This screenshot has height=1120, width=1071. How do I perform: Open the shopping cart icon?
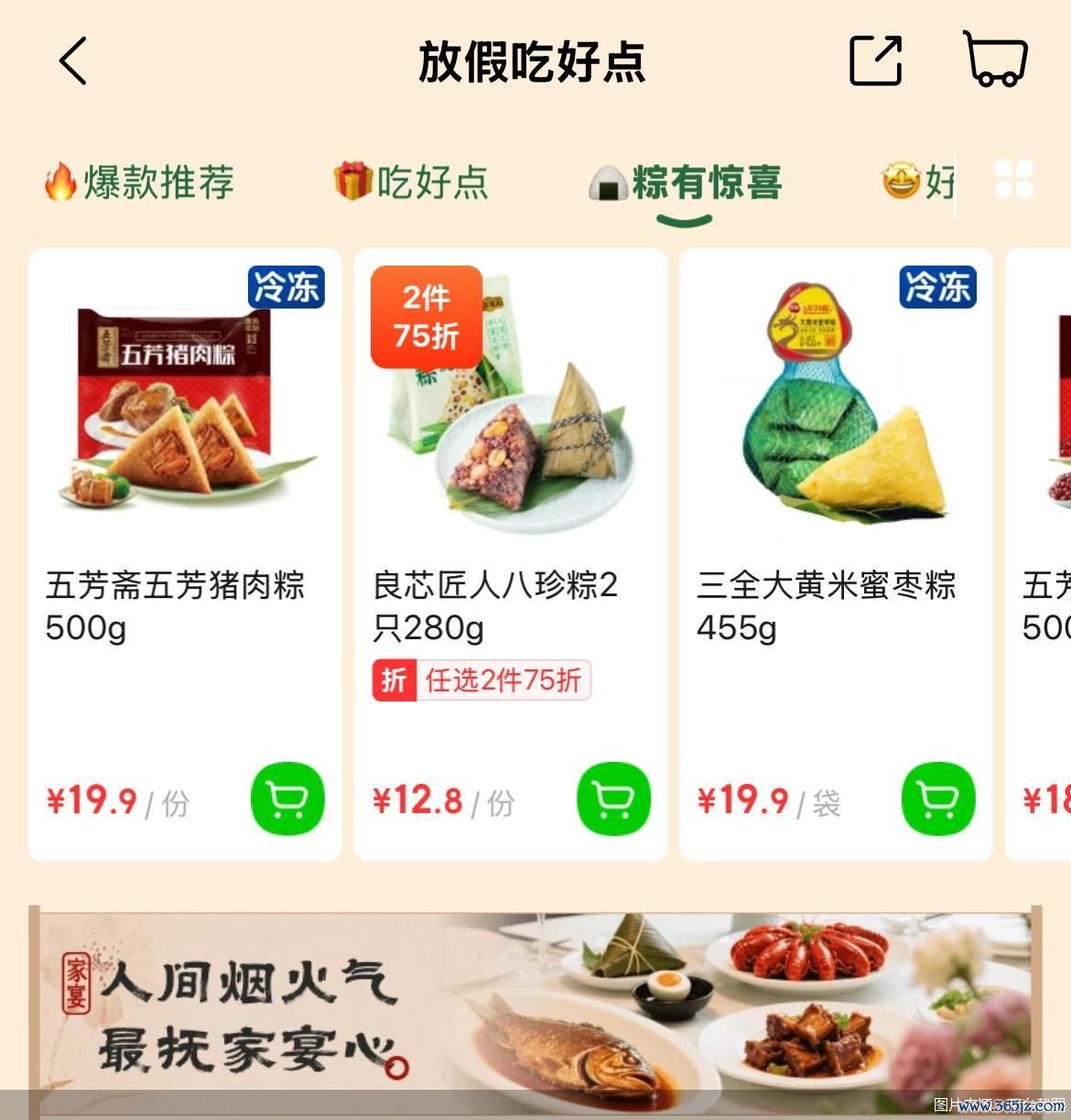[x=996, y=62]
